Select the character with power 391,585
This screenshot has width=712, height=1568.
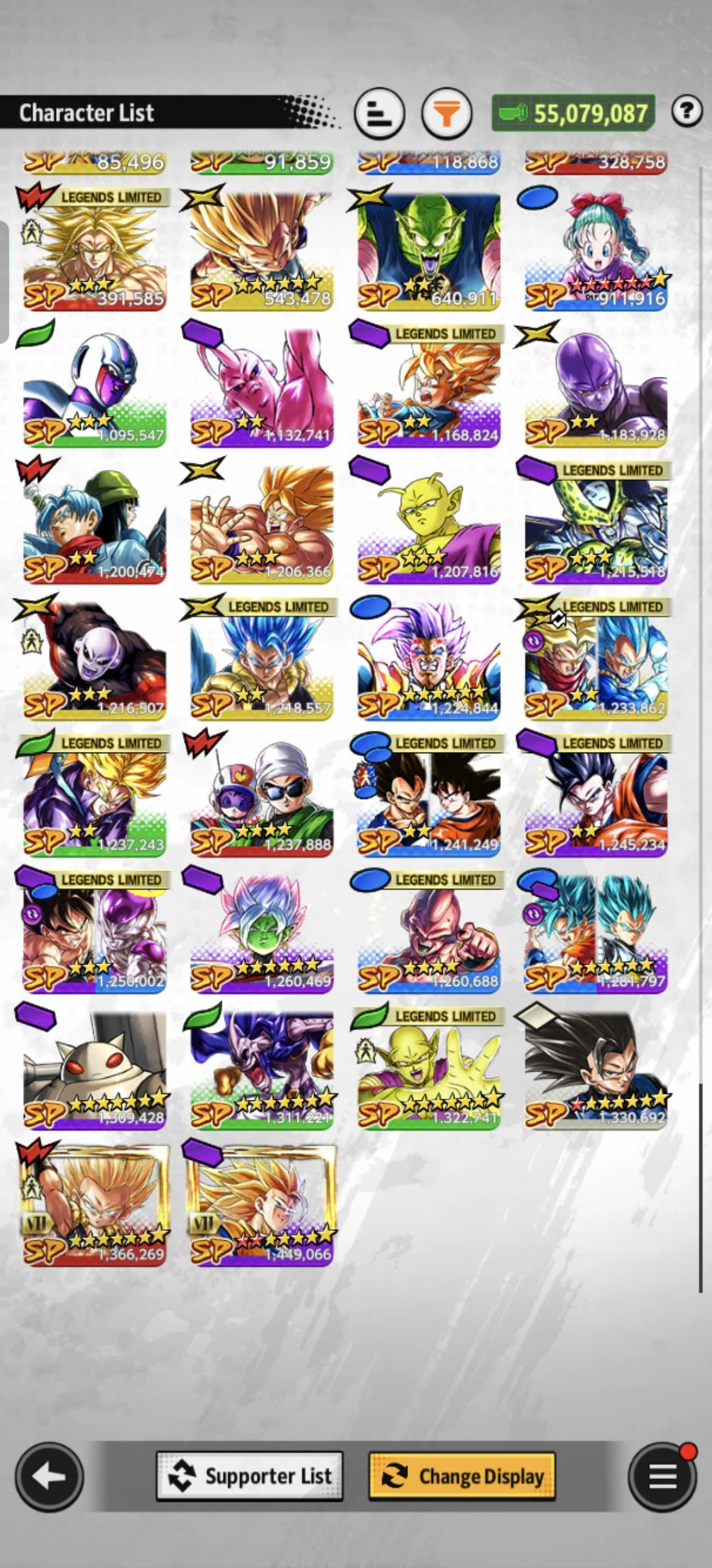(x=95, y=250)
